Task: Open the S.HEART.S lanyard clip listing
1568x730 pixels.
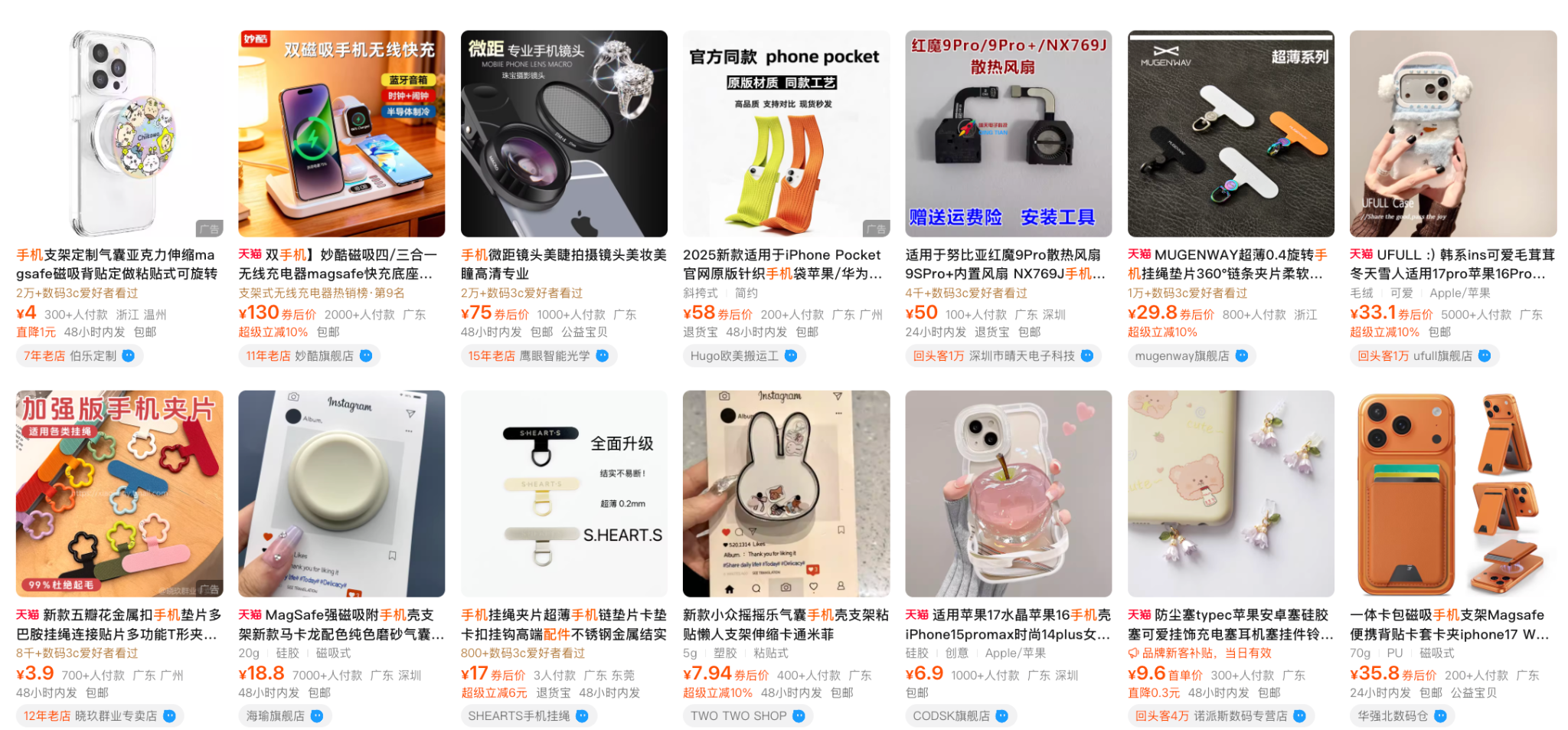Action: click(563, 494)
